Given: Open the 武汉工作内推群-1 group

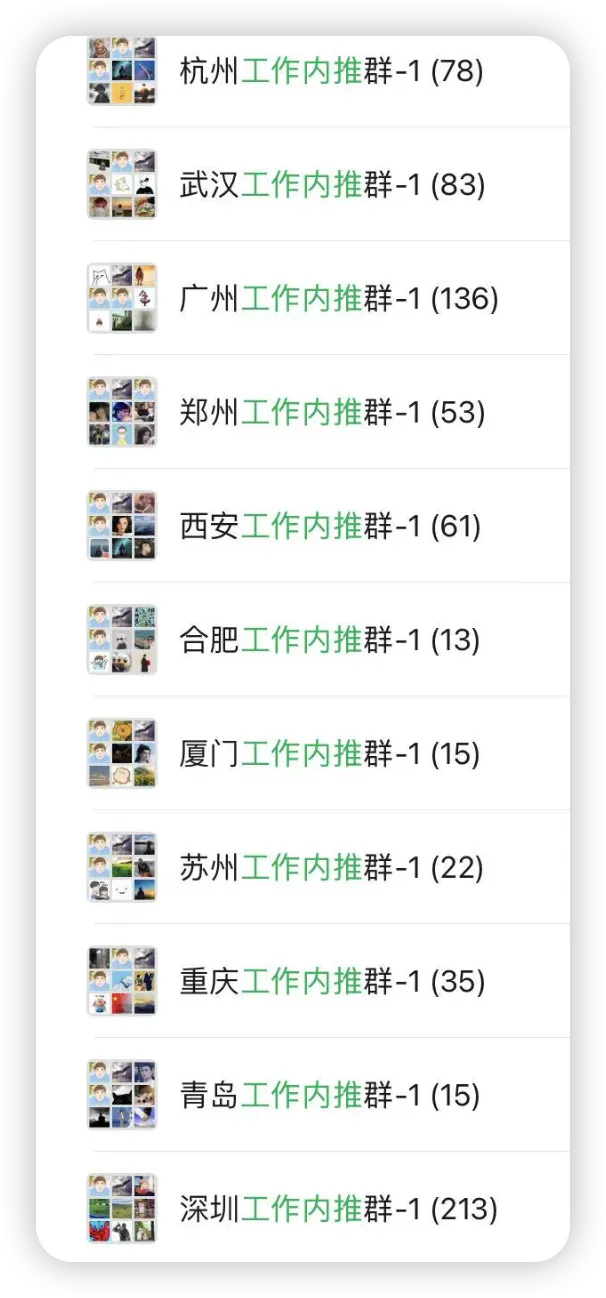Looking at the screenshot, I should (331, 185).
